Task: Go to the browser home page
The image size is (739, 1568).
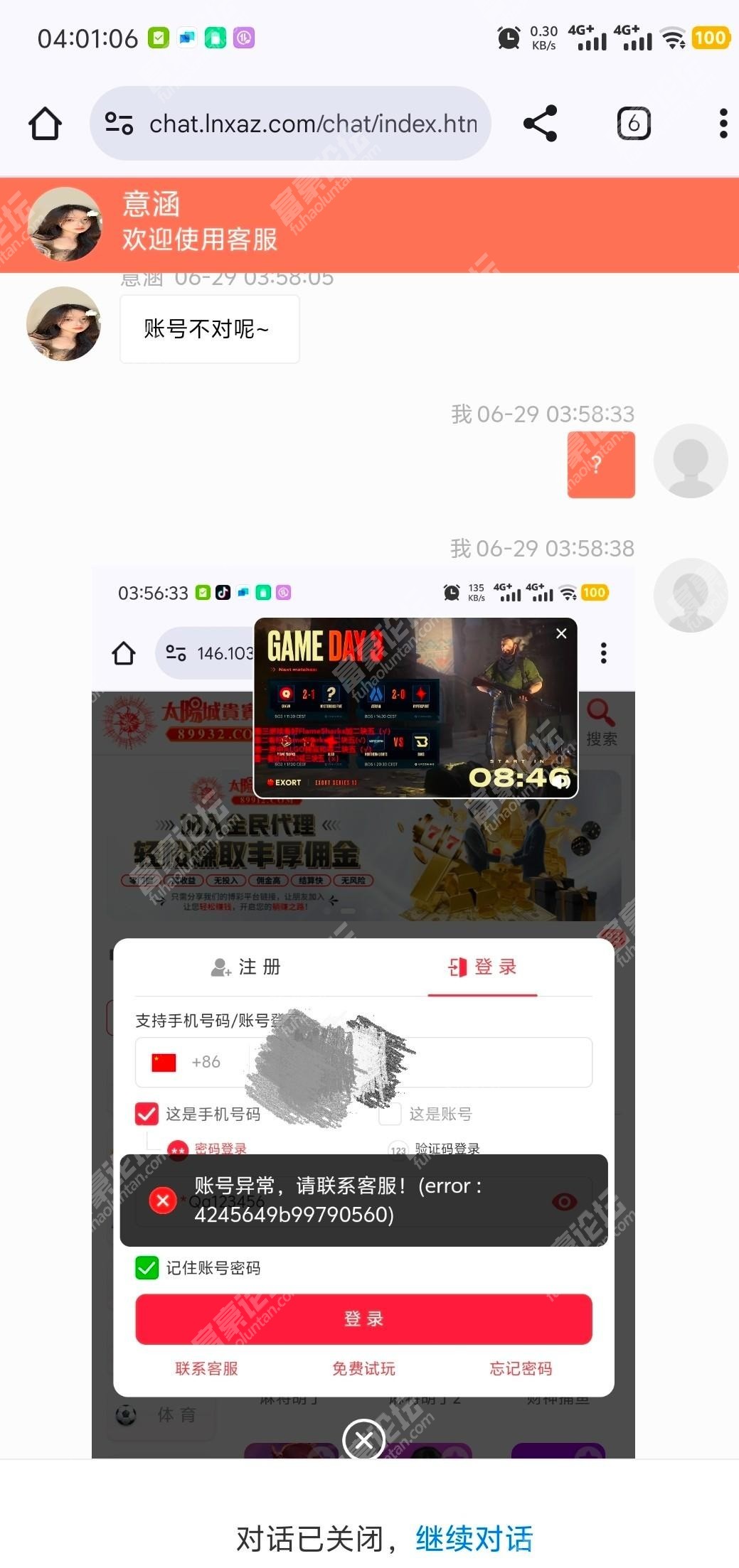Action: point(45,124)
